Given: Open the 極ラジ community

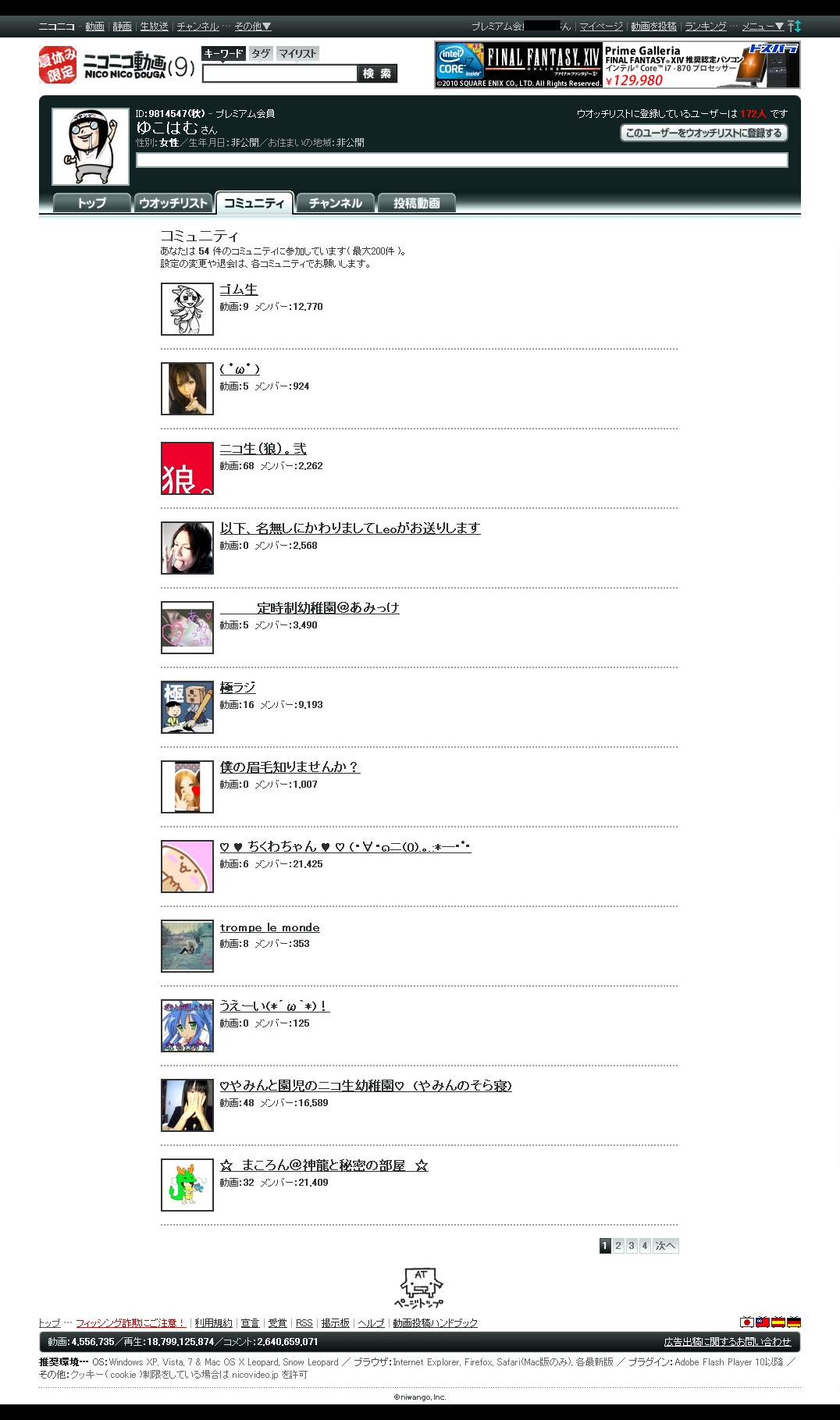Looking at the screenshot, I should click(237, 688).
